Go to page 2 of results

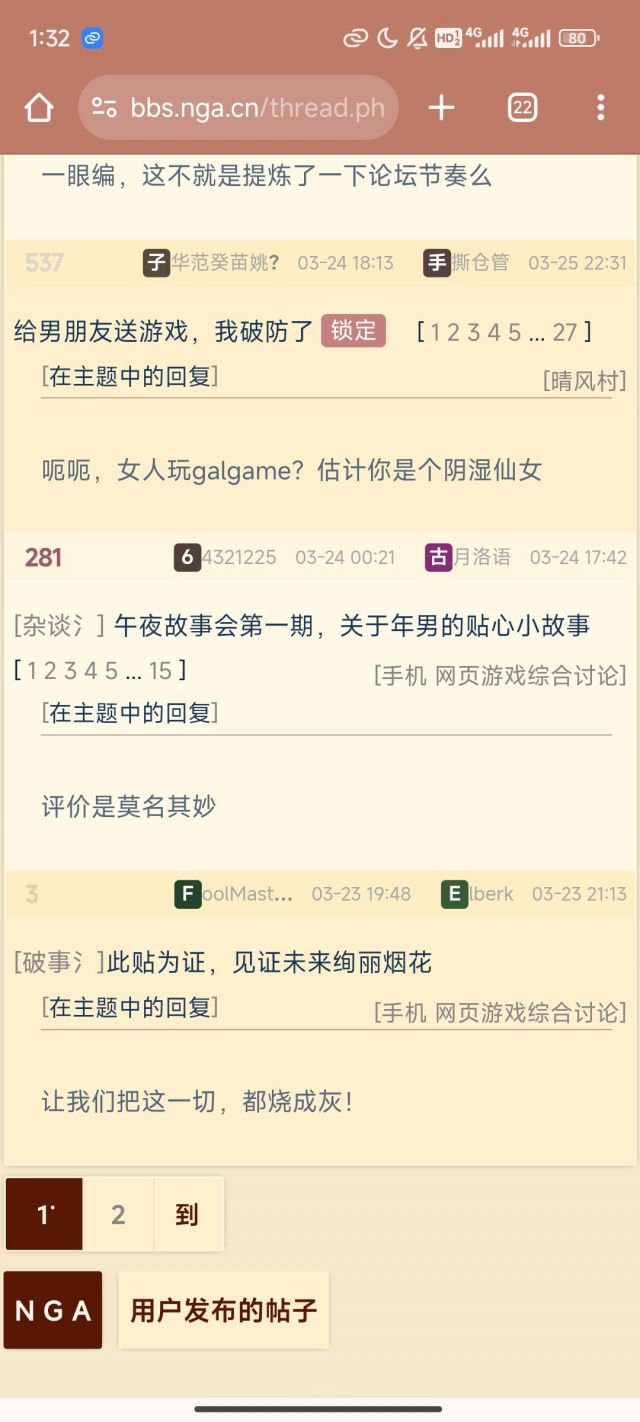pyautogui.click(x=118, y=1214)
